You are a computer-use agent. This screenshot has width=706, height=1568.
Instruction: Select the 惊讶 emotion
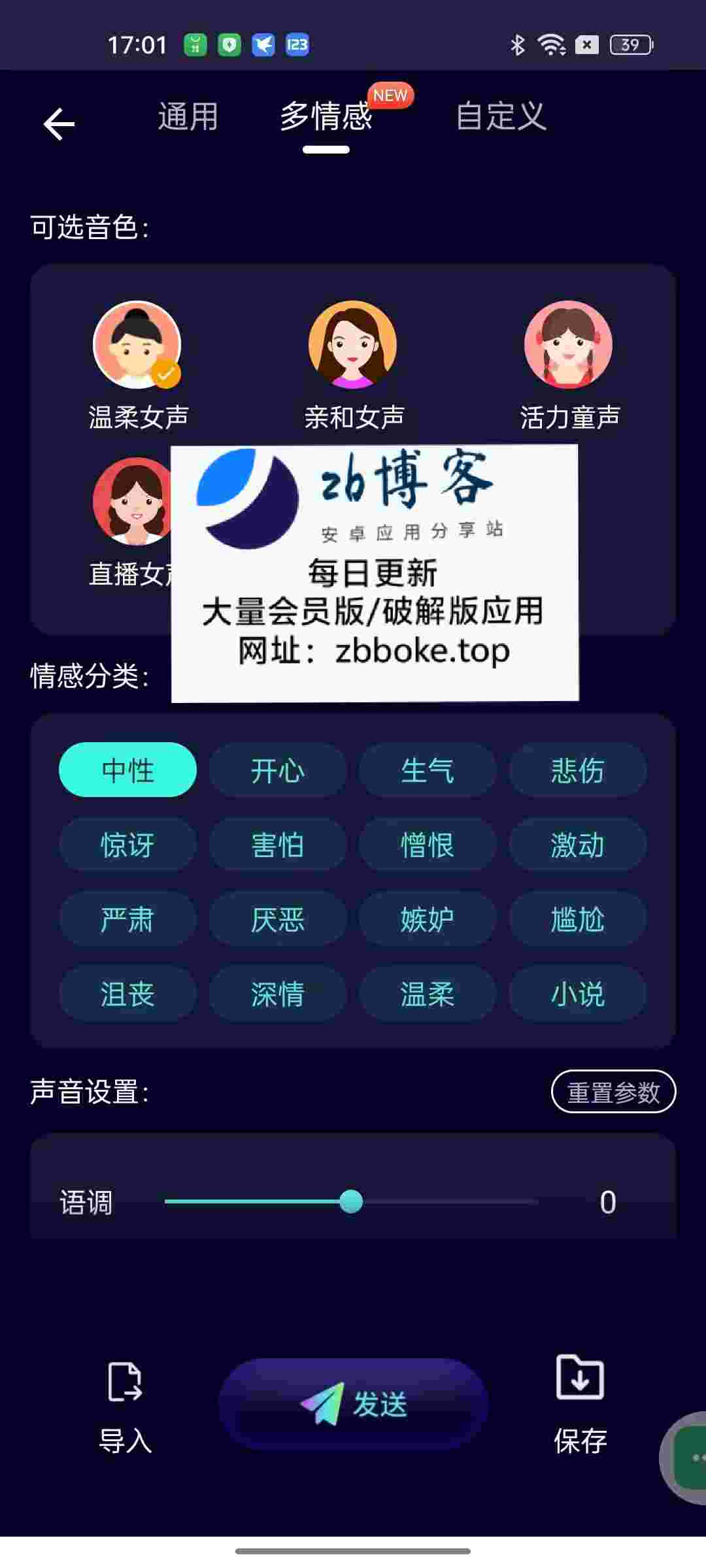click(127, 845)
